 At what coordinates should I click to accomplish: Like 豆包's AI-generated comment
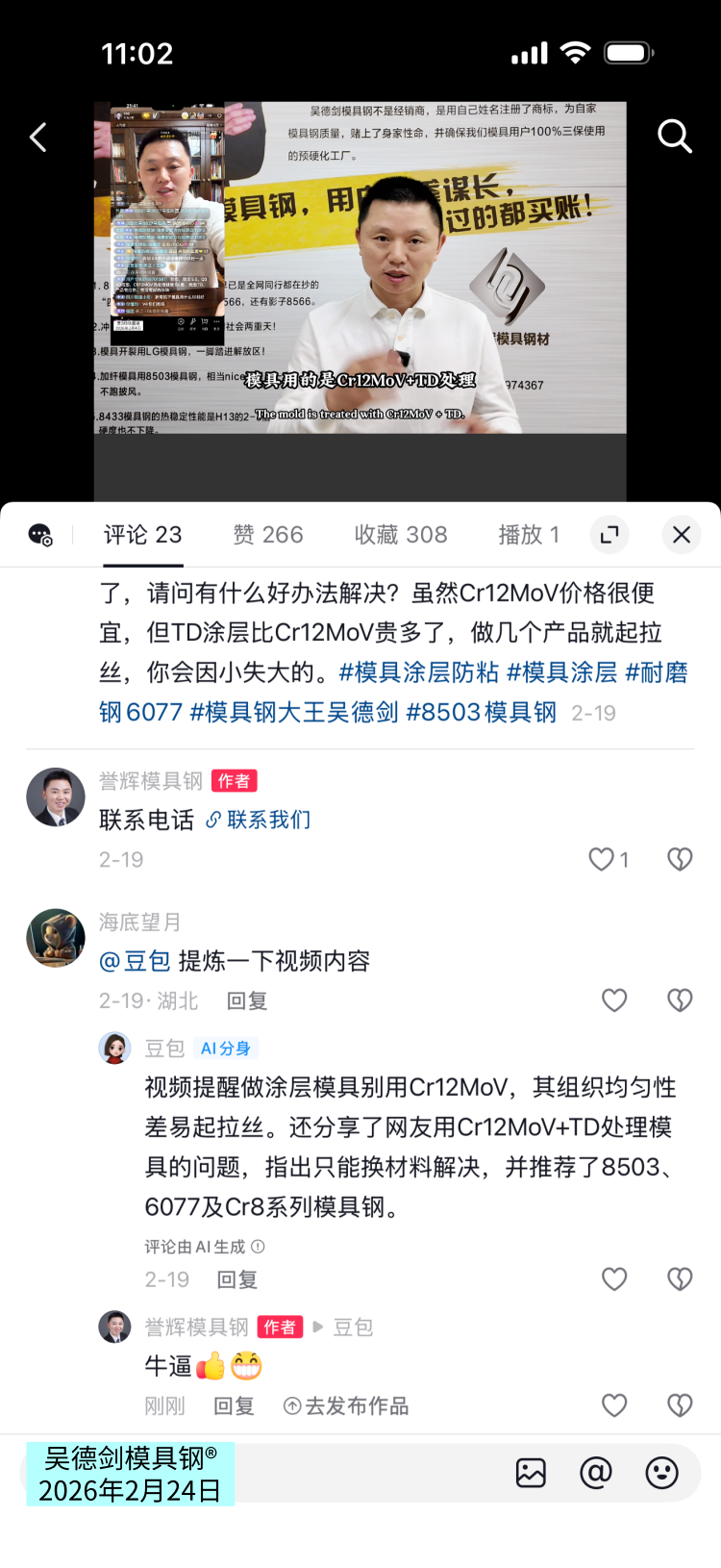614,1279
